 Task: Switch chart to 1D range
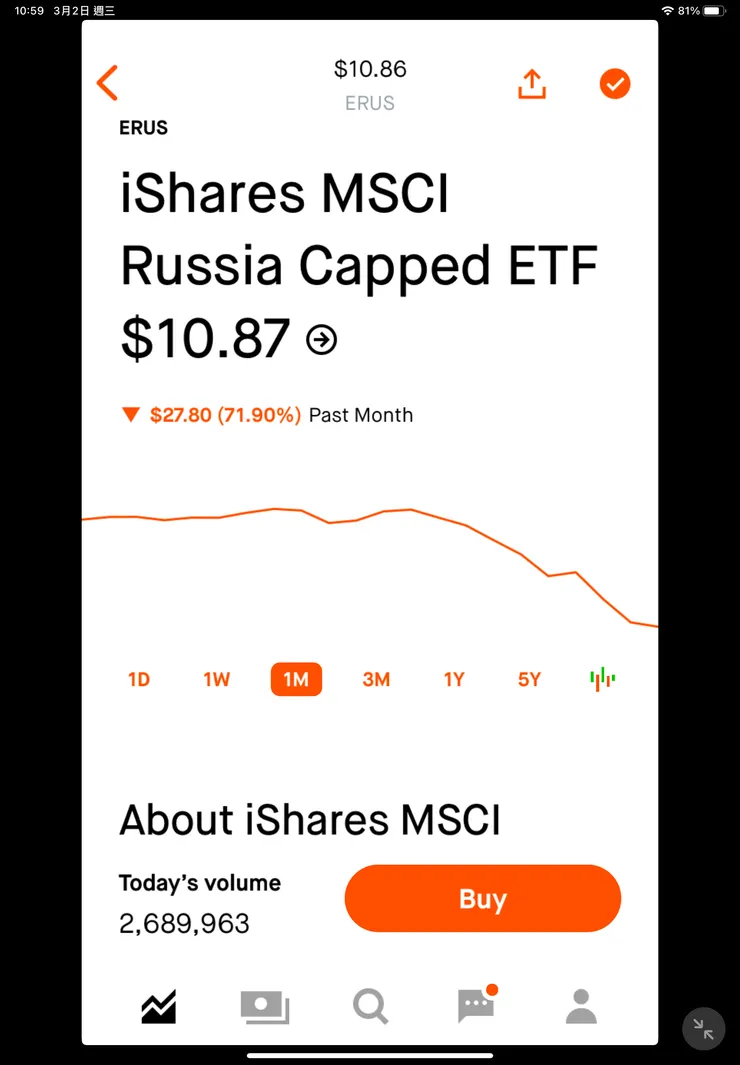click(139, 680)
